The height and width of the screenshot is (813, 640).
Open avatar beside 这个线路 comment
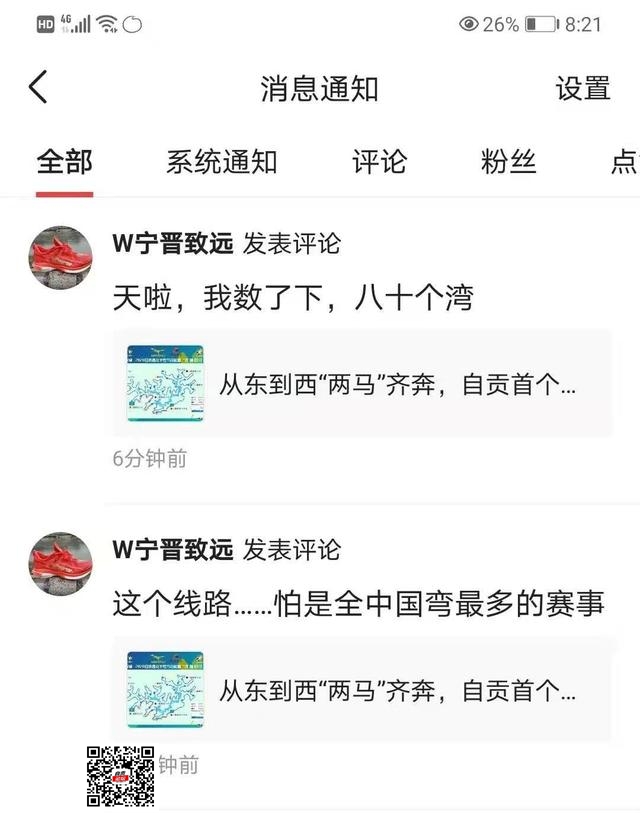pyautogui.click(x=61, y=564)
